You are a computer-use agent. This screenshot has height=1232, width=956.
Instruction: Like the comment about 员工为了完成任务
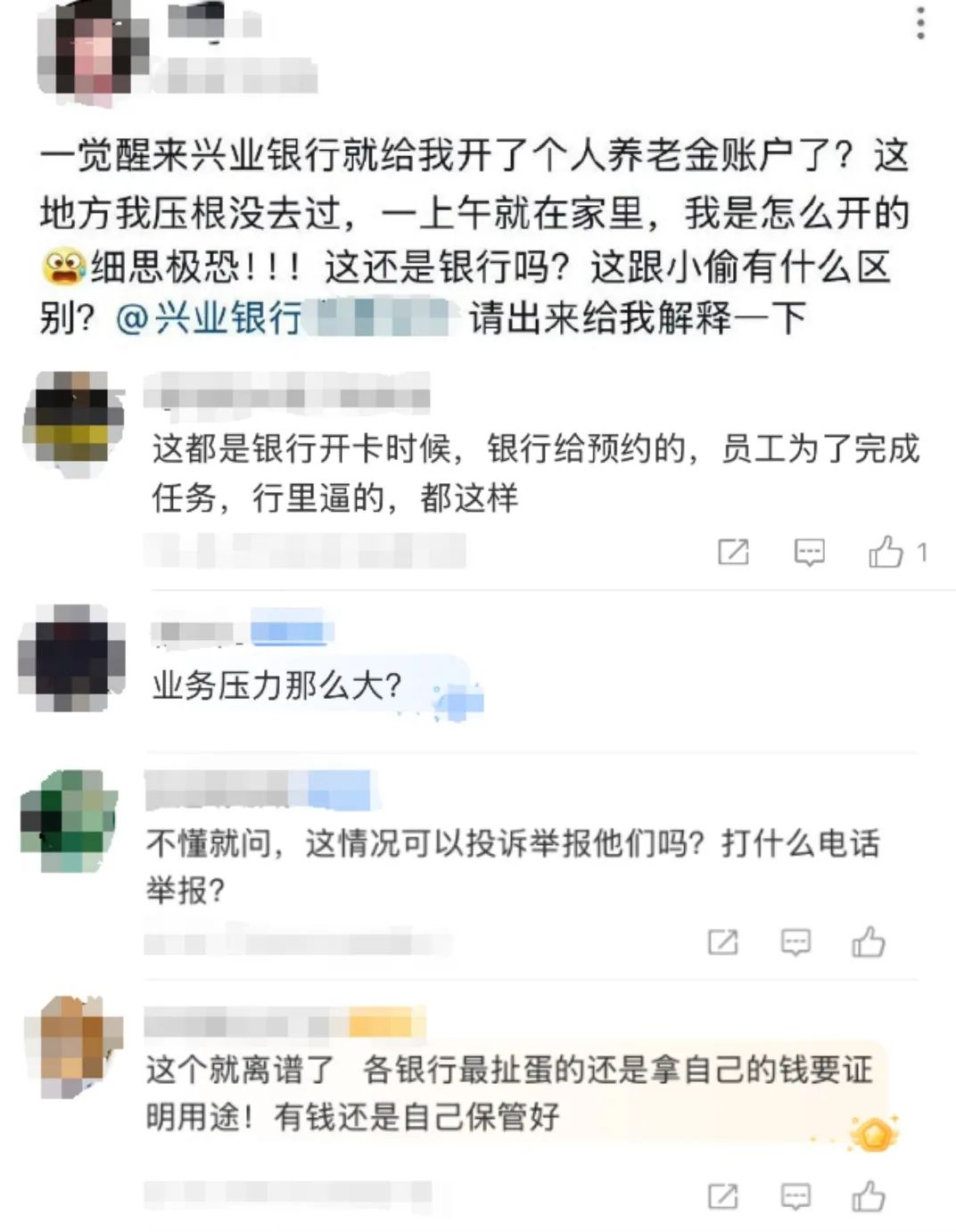(x=886, y=553)
